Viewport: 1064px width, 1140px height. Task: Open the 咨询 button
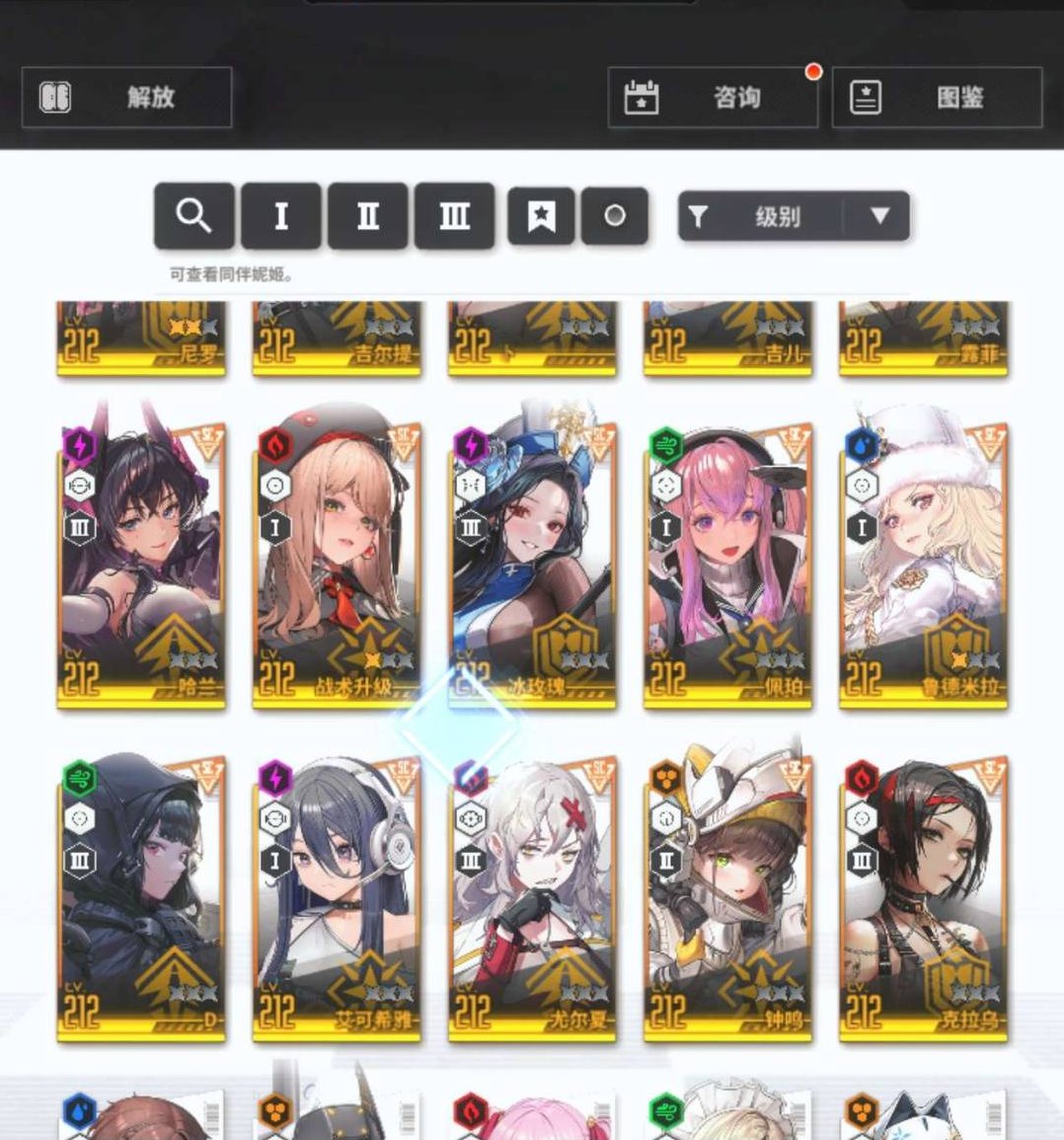713,98
